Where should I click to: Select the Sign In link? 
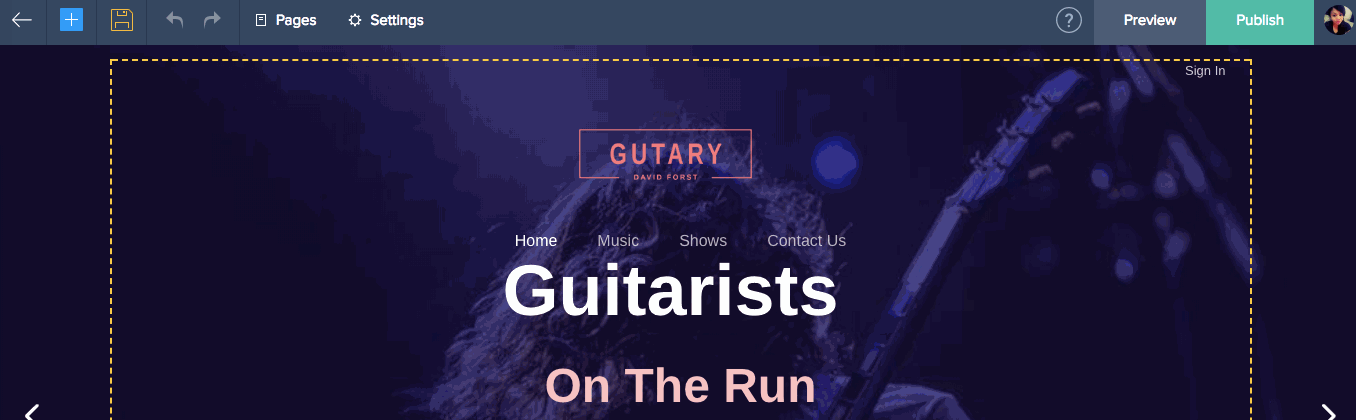click(x=1205, y=71)
